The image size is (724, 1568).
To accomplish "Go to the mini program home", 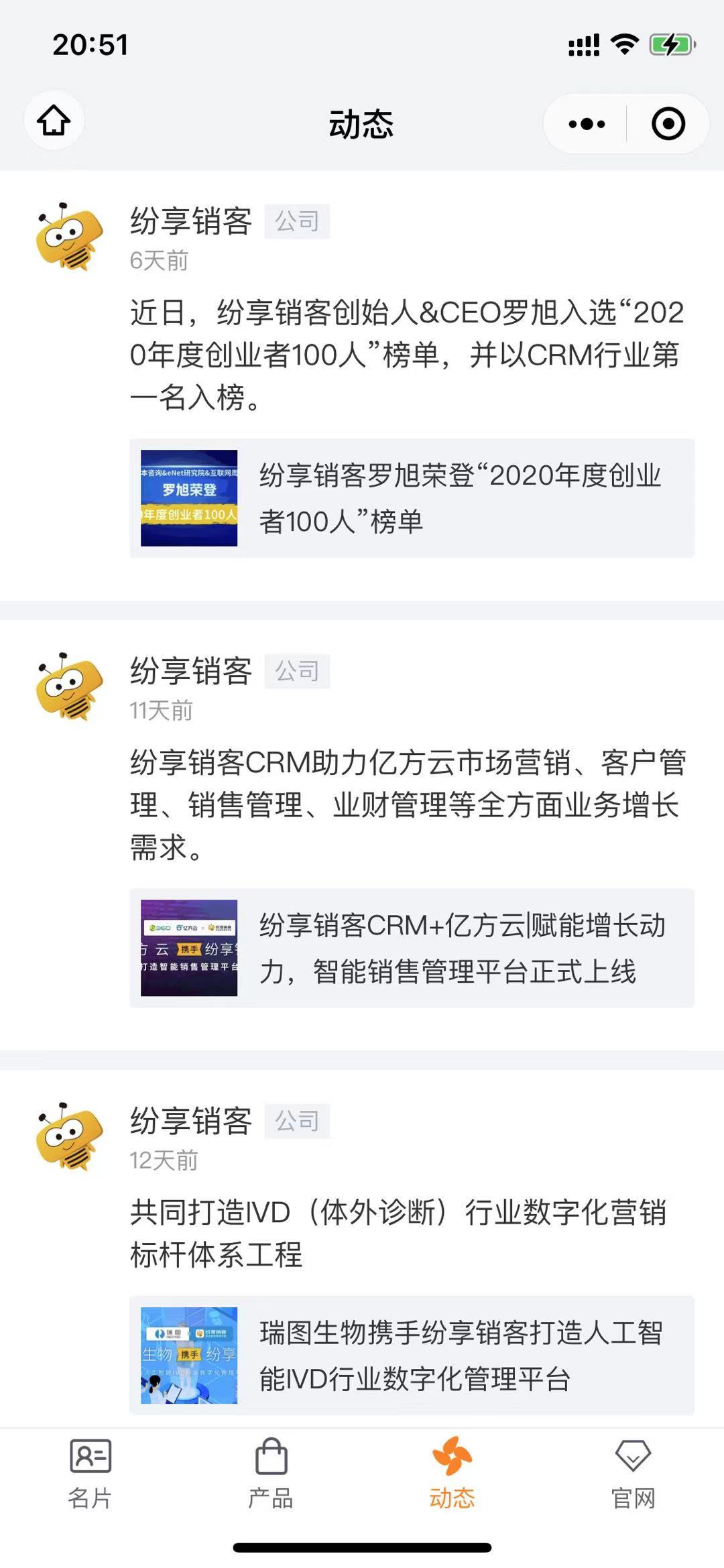I will [54, 121].
